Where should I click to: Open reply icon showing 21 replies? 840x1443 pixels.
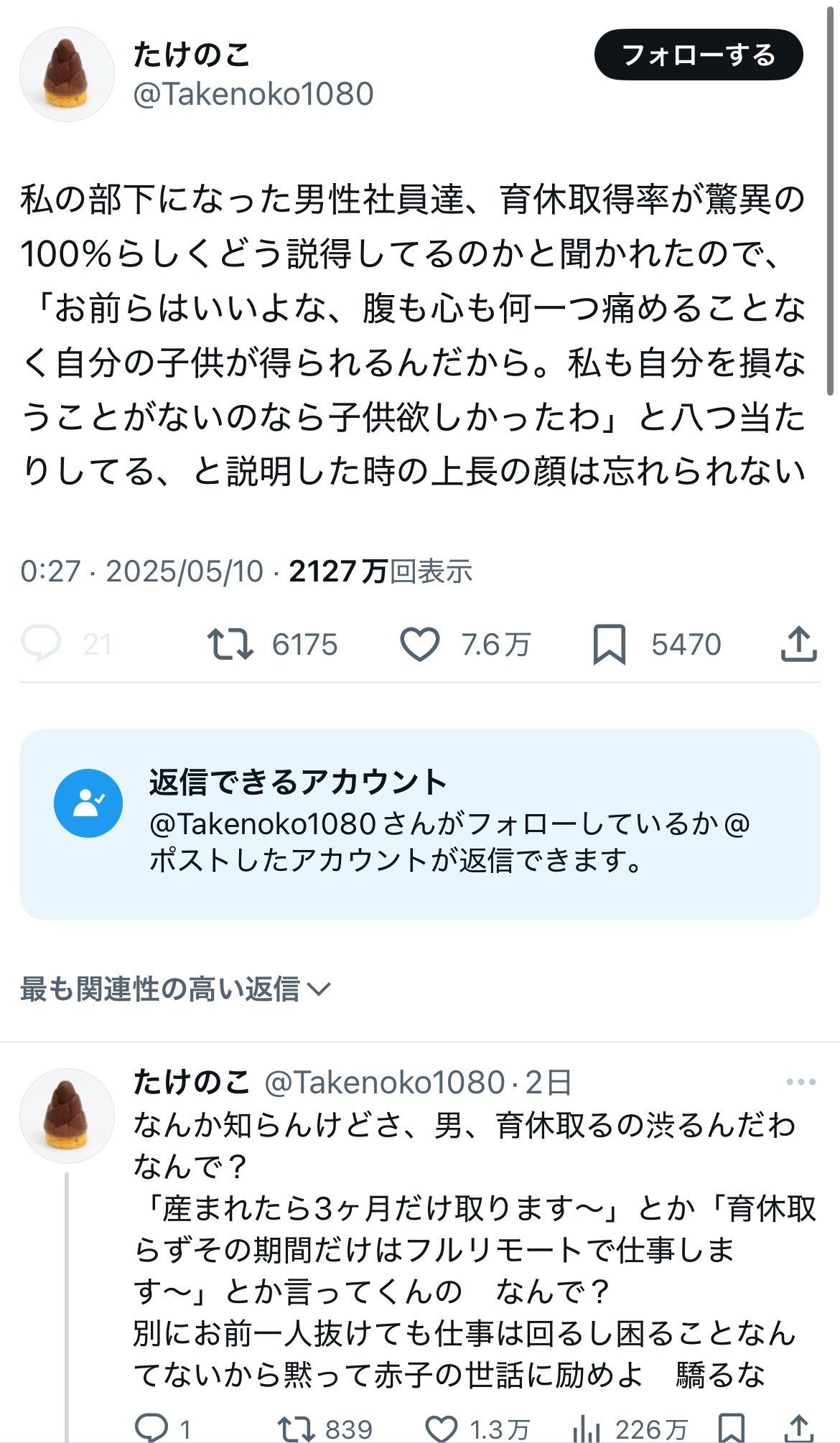pos(41,644)
